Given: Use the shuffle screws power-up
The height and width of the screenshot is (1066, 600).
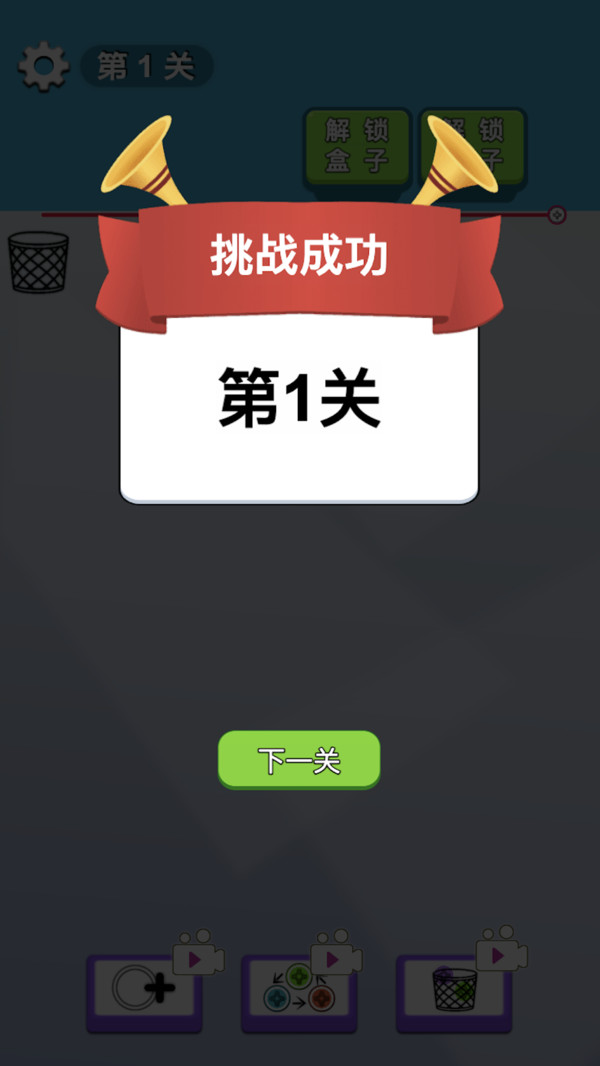Looking at the screenshot, I should tap(299, 991).
